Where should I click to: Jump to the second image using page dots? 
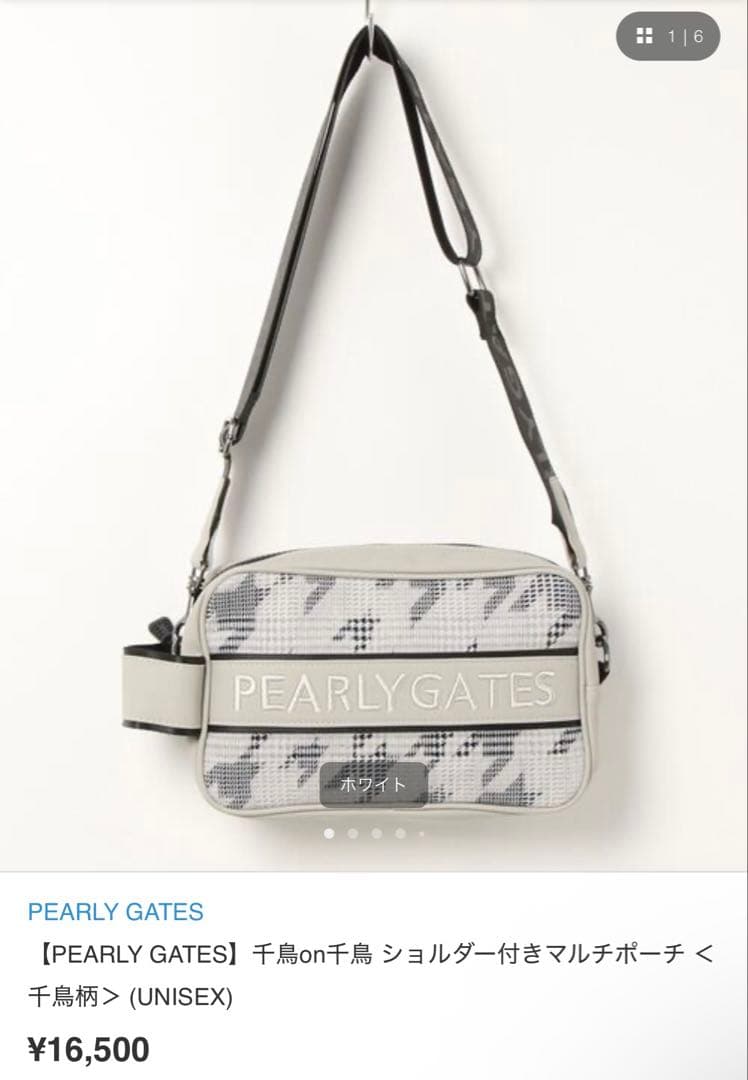pos(353,833)
